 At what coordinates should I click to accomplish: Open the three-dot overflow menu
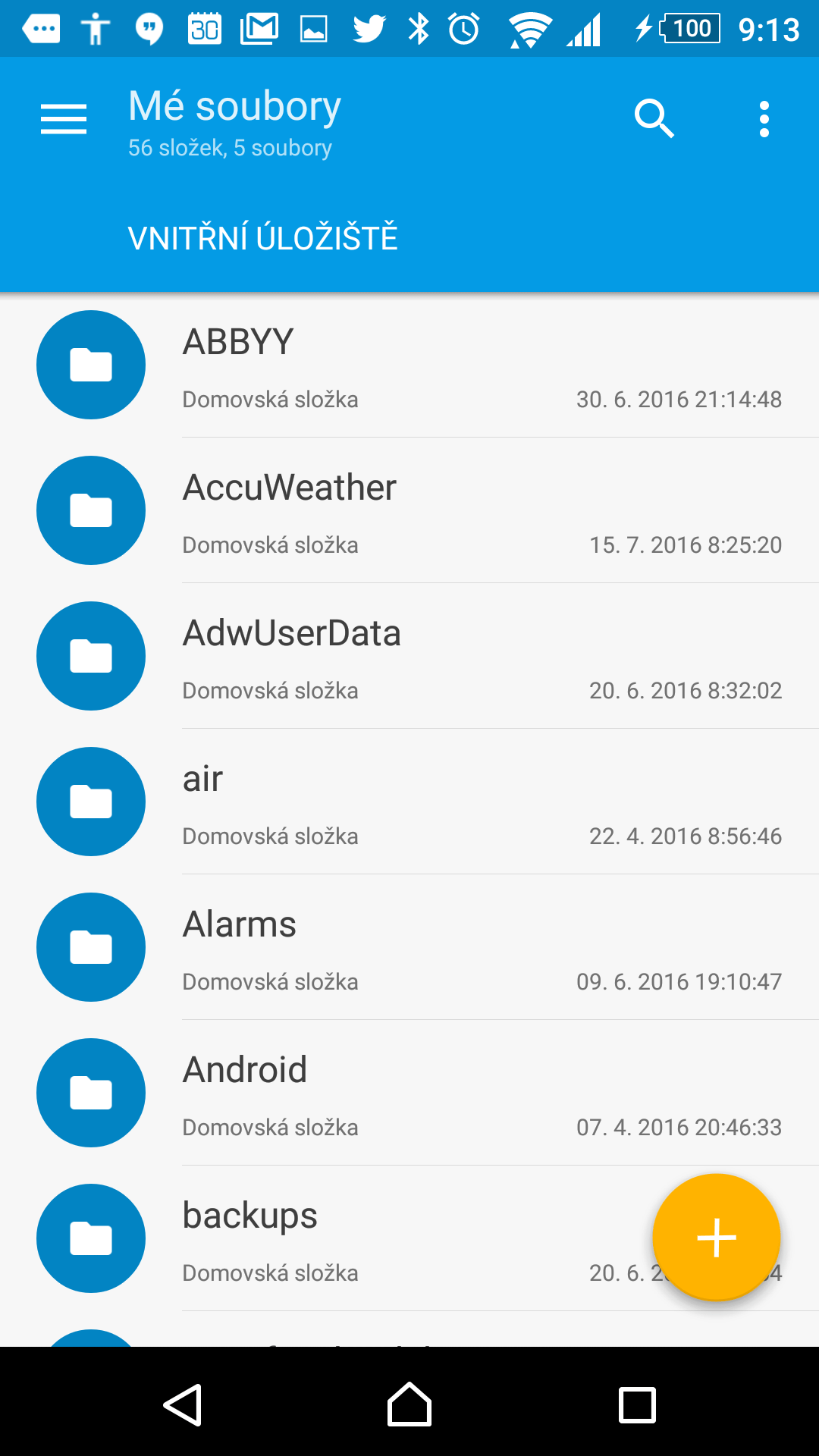click(x=764, y=119)
